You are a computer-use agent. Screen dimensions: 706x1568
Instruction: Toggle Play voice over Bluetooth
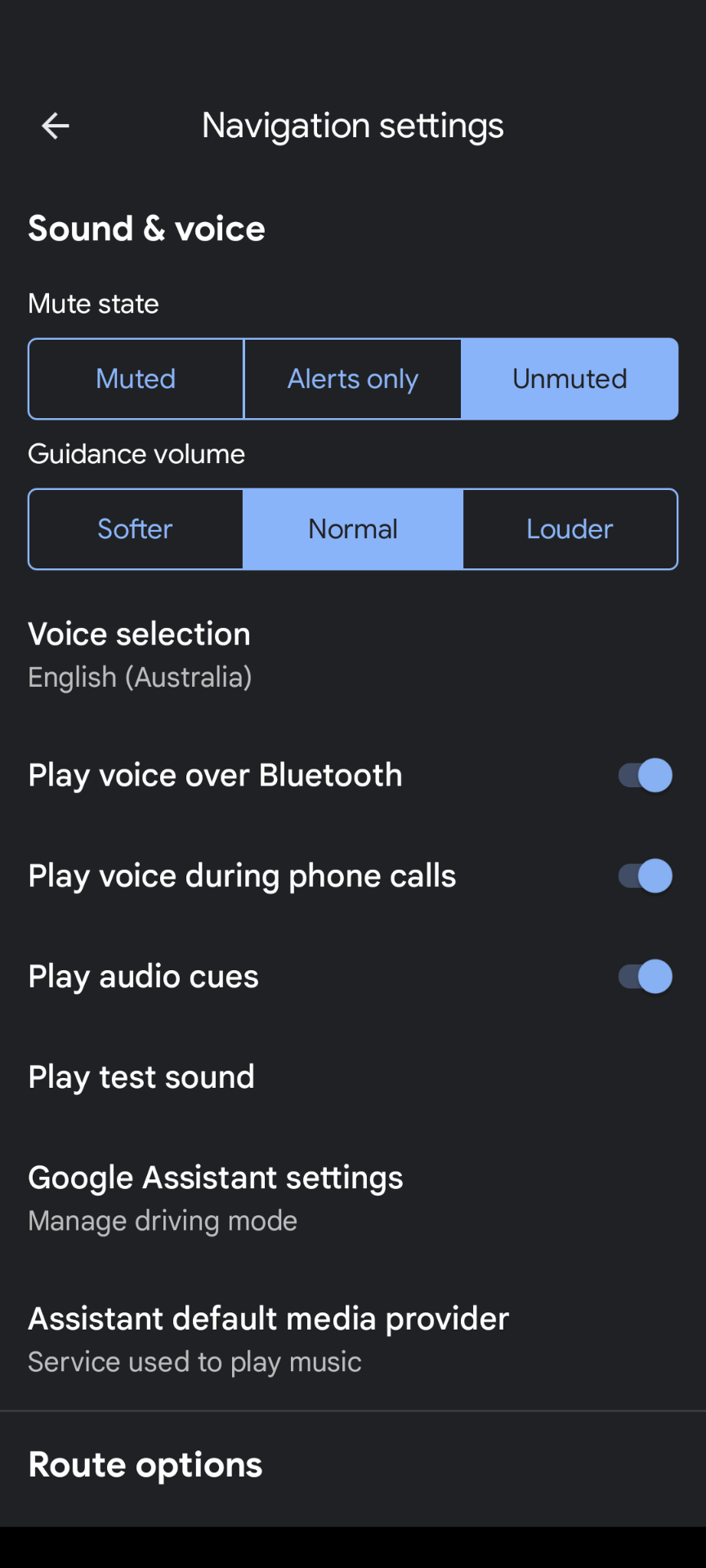pyautogui.click(x=645, y=775)
